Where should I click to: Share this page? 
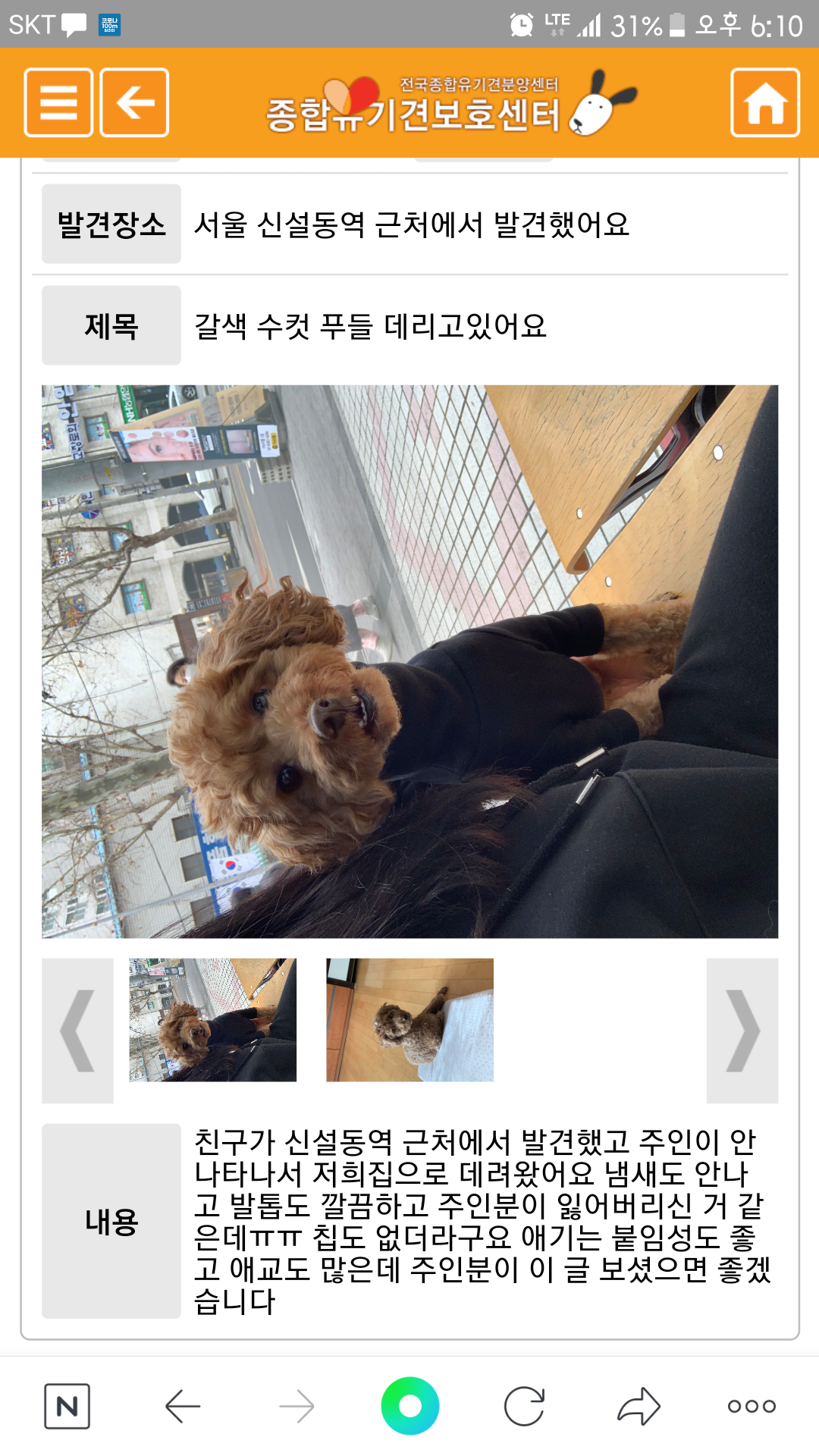pos(639,1406)
